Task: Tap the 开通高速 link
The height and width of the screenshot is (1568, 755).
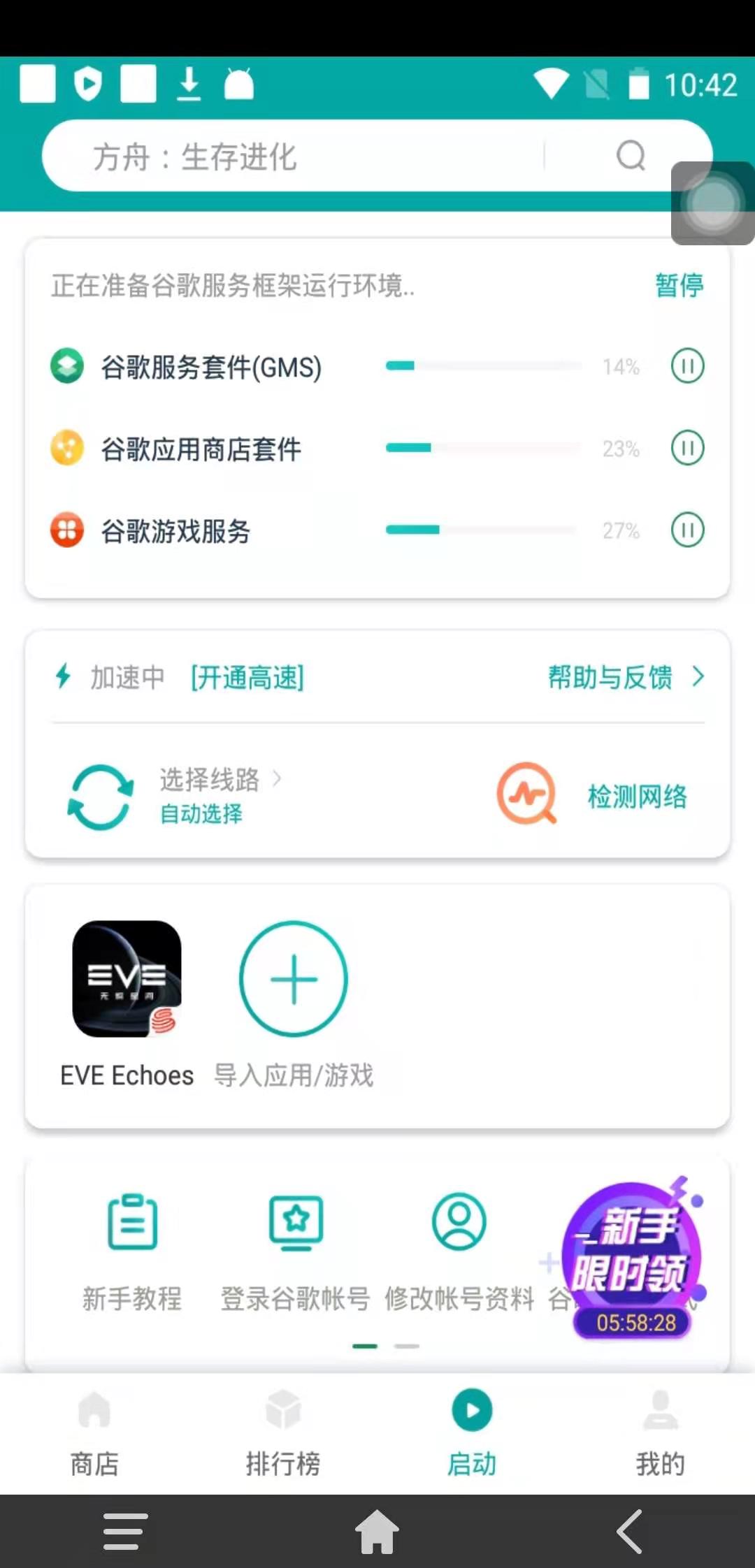Action: tap(247, 677)
